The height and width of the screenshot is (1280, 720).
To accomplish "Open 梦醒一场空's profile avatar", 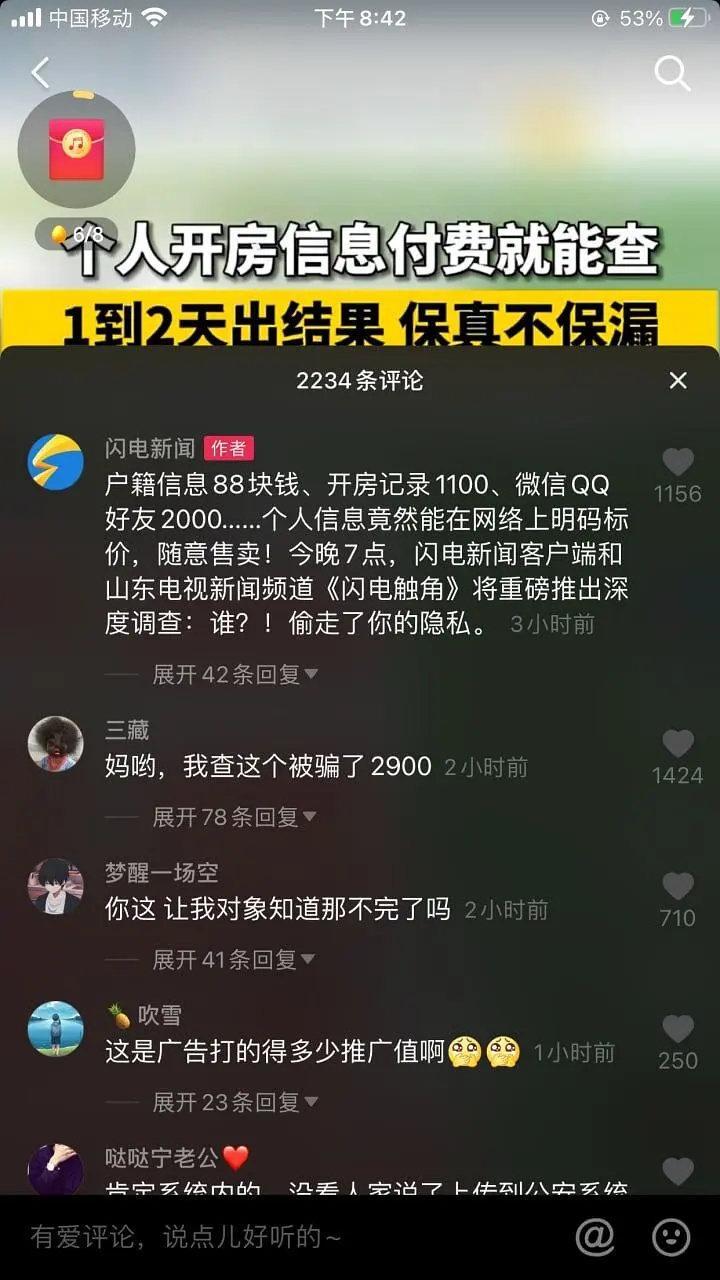I will [x=55, y=886].
